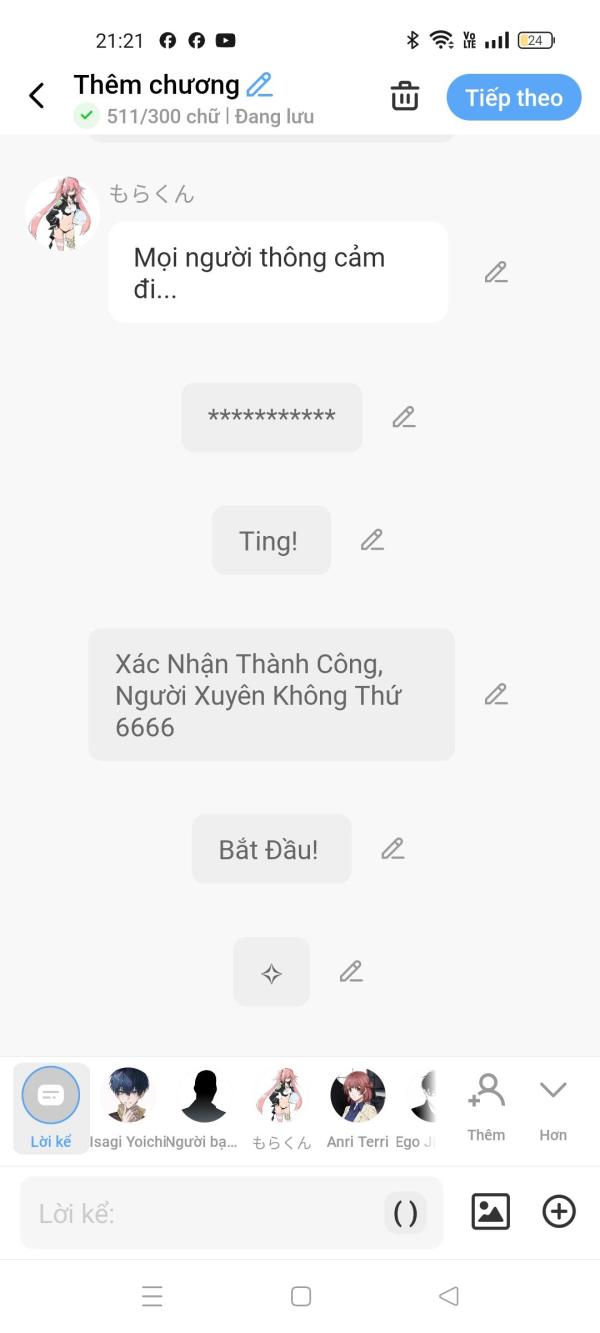
Task: Tap the Tiếp theo button
Action: click(x=514, y=97)
